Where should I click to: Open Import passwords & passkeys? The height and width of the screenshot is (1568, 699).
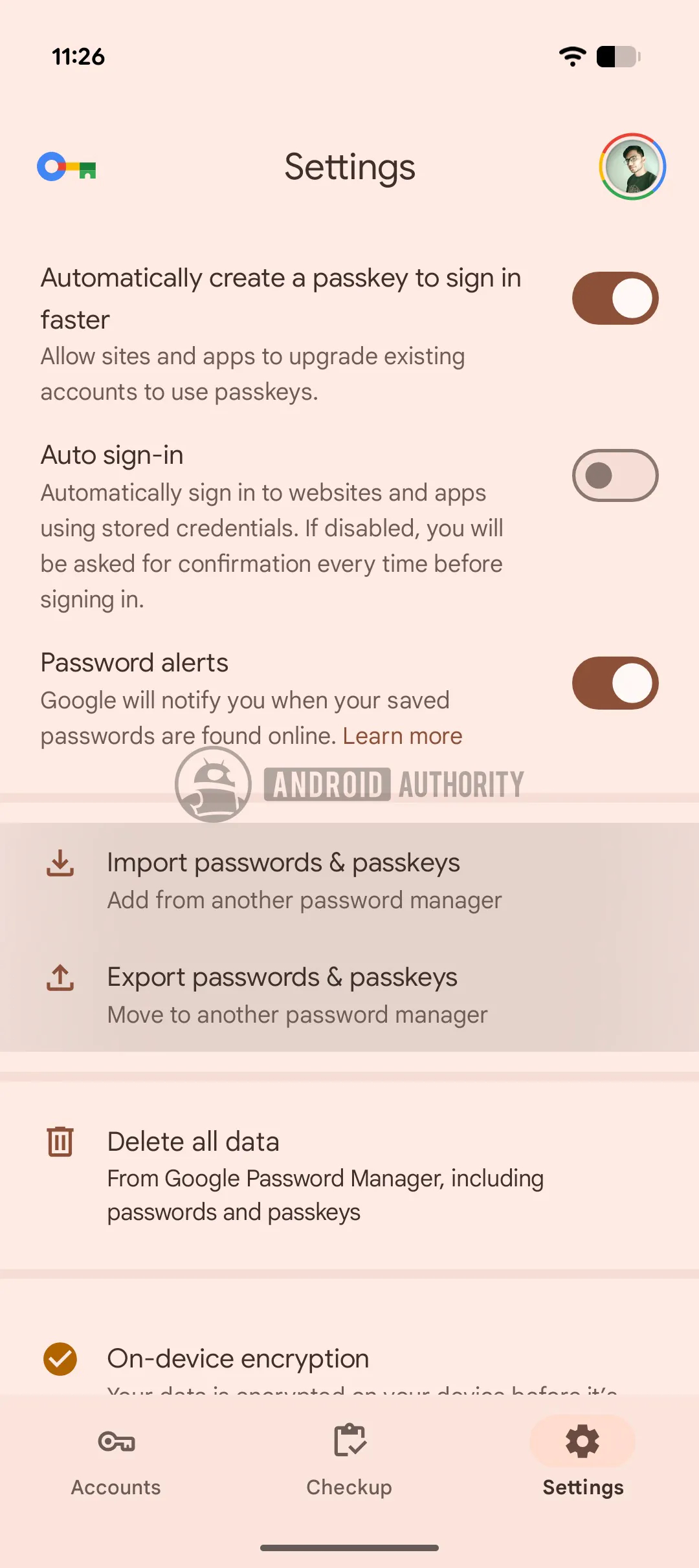[349, 880]
